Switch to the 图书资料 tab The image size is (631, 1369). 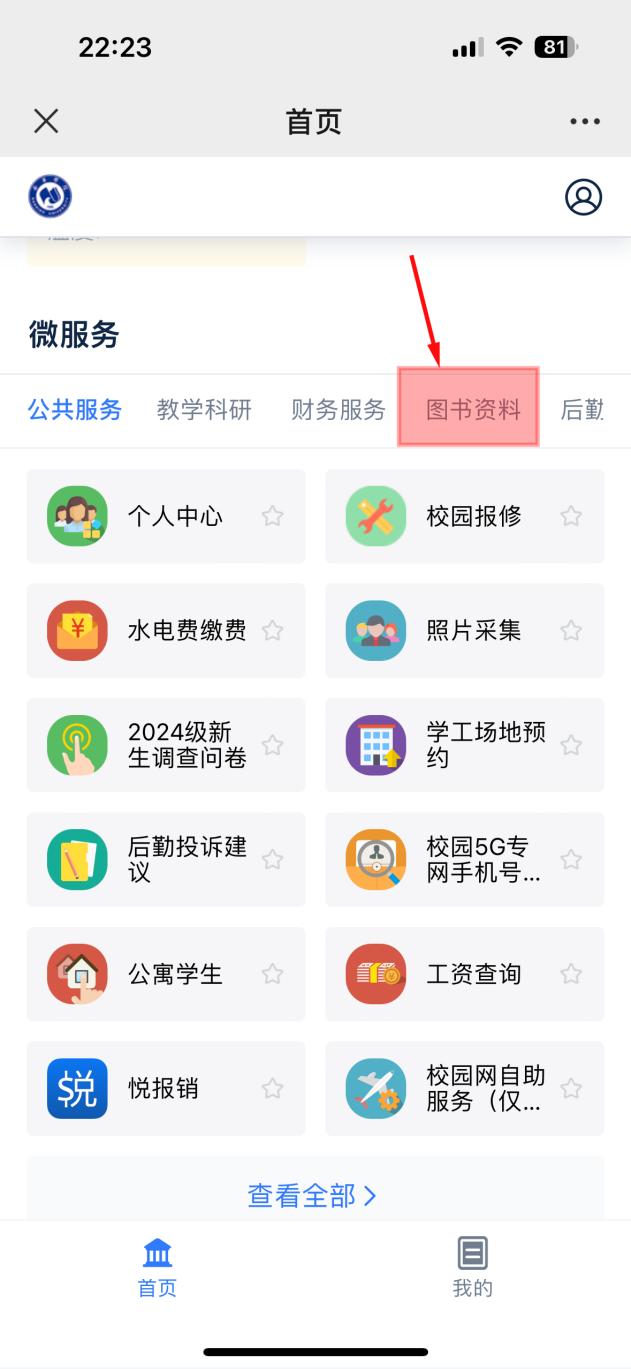(x=473, y=409)
